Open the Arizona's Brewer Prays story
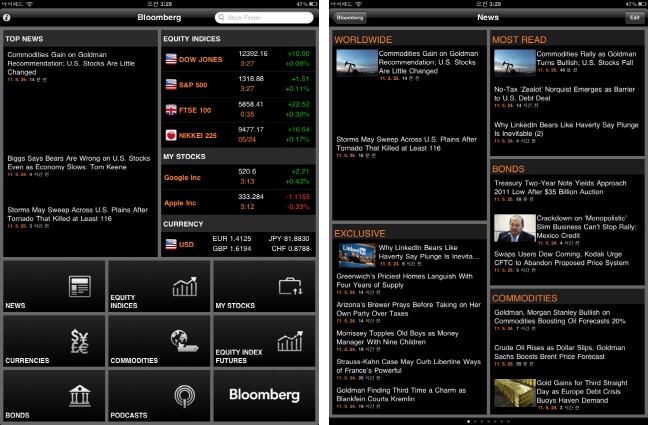Screen dimensions: 648x425 [x=408, y=310]
